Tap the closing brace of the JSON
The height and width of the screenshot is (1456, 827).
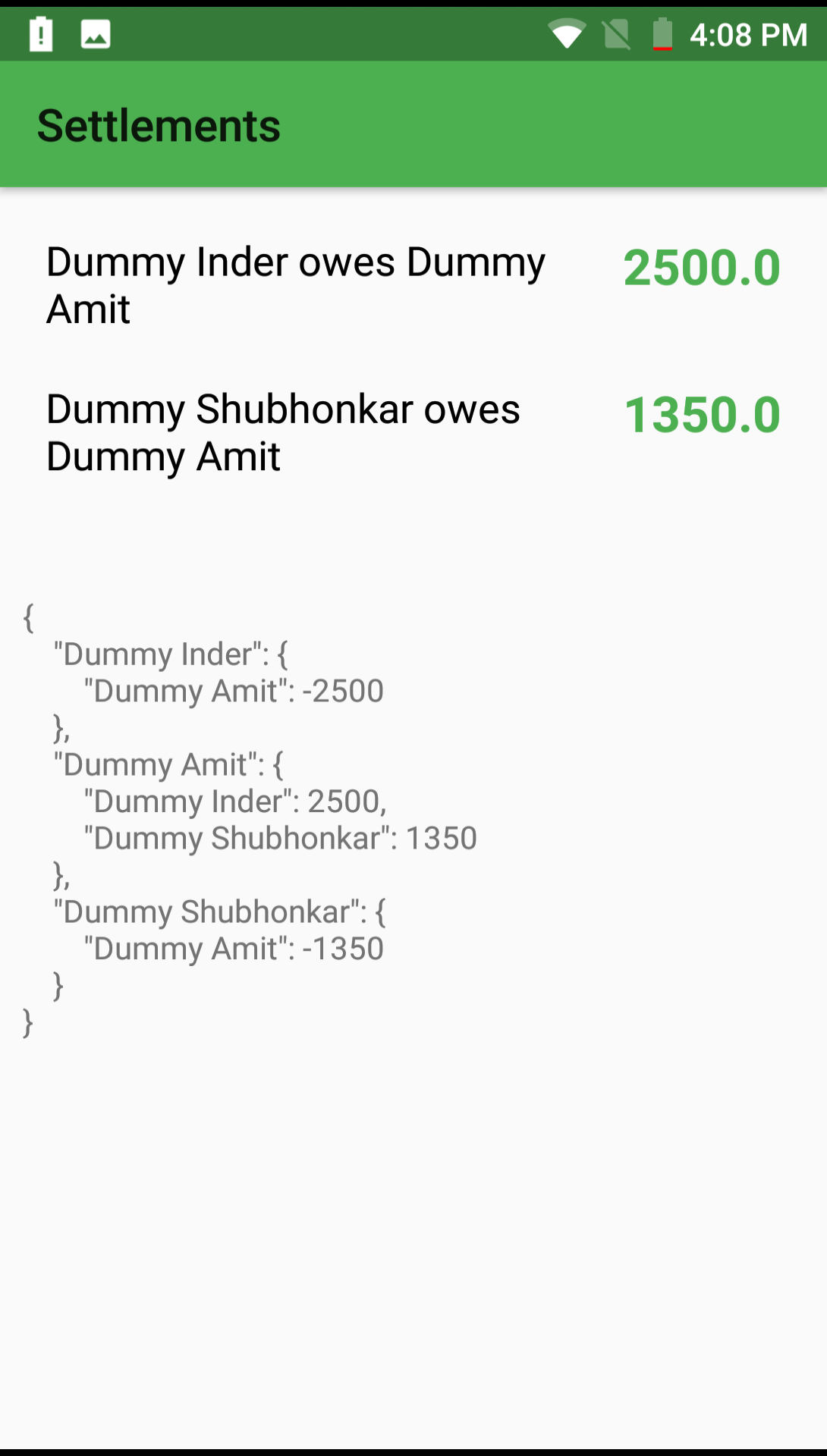(x=27, y=1021)
